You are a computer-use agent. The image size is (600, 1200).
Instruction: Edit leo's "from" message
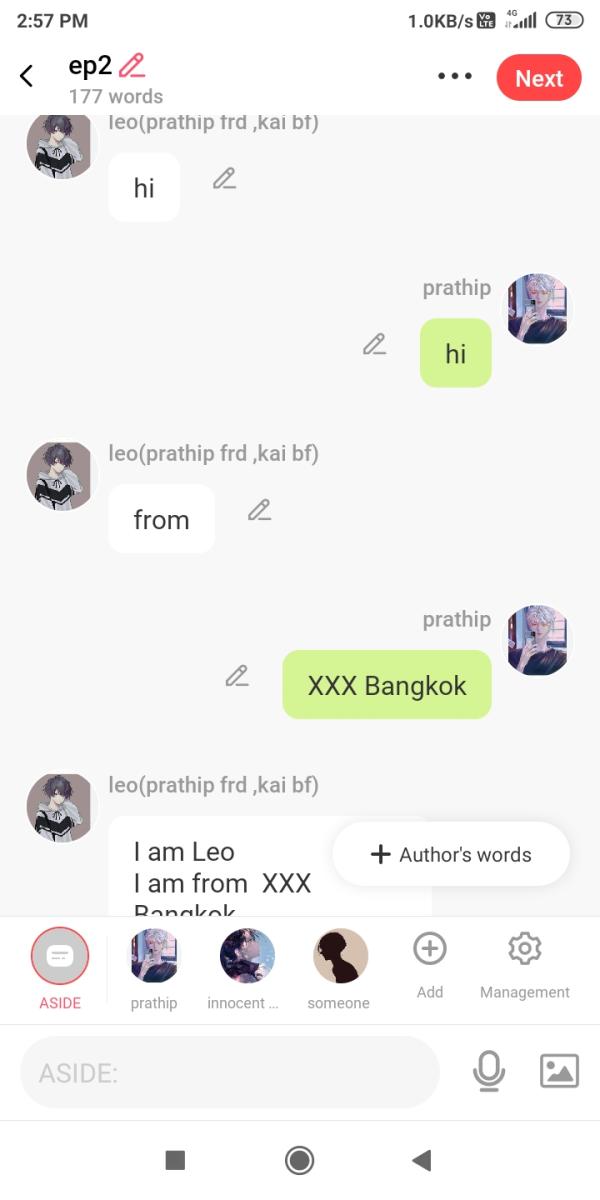tap(259, 510)
